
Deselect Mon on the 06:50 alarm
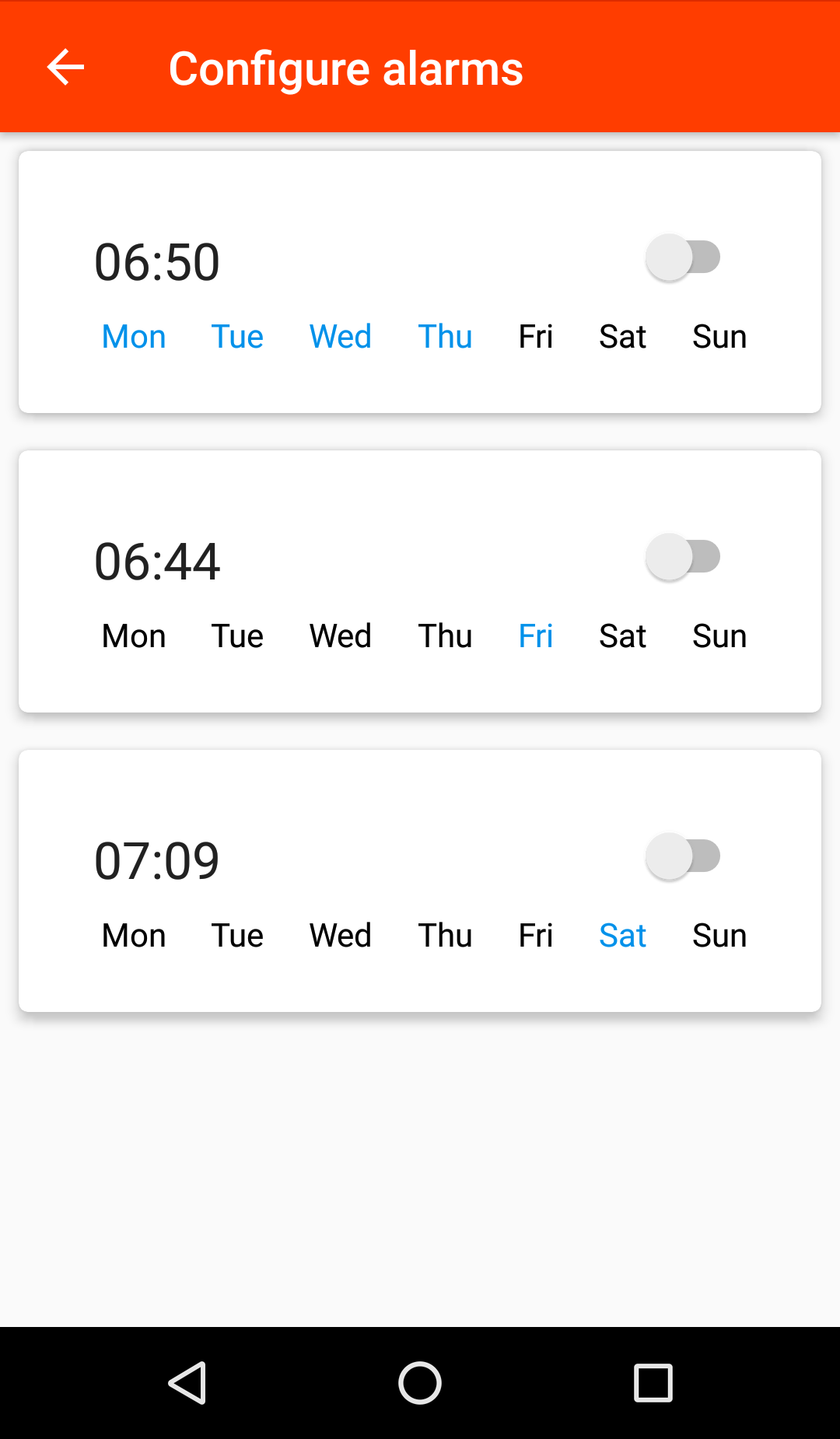(134, 337)
